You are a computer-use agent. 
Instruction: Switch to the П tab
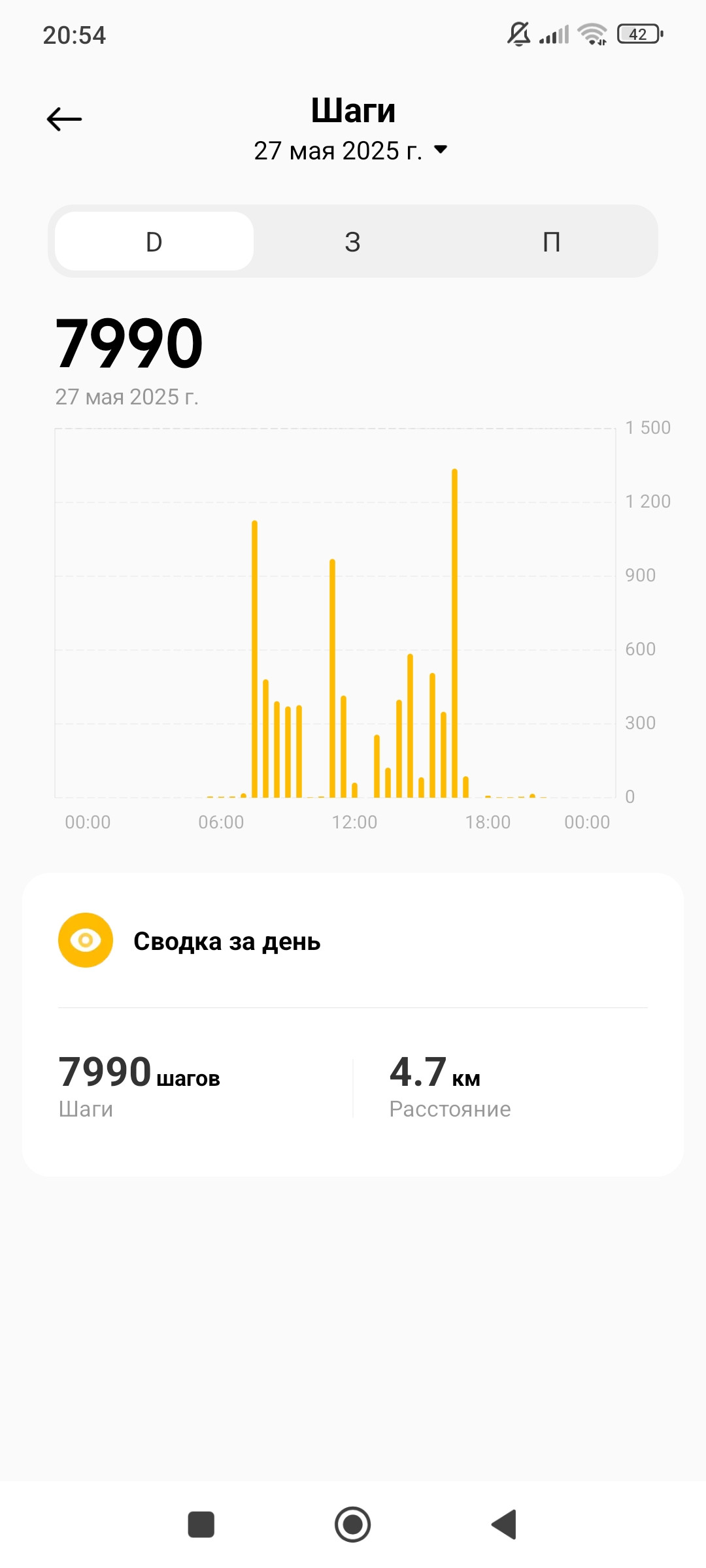tap(552, 241)
